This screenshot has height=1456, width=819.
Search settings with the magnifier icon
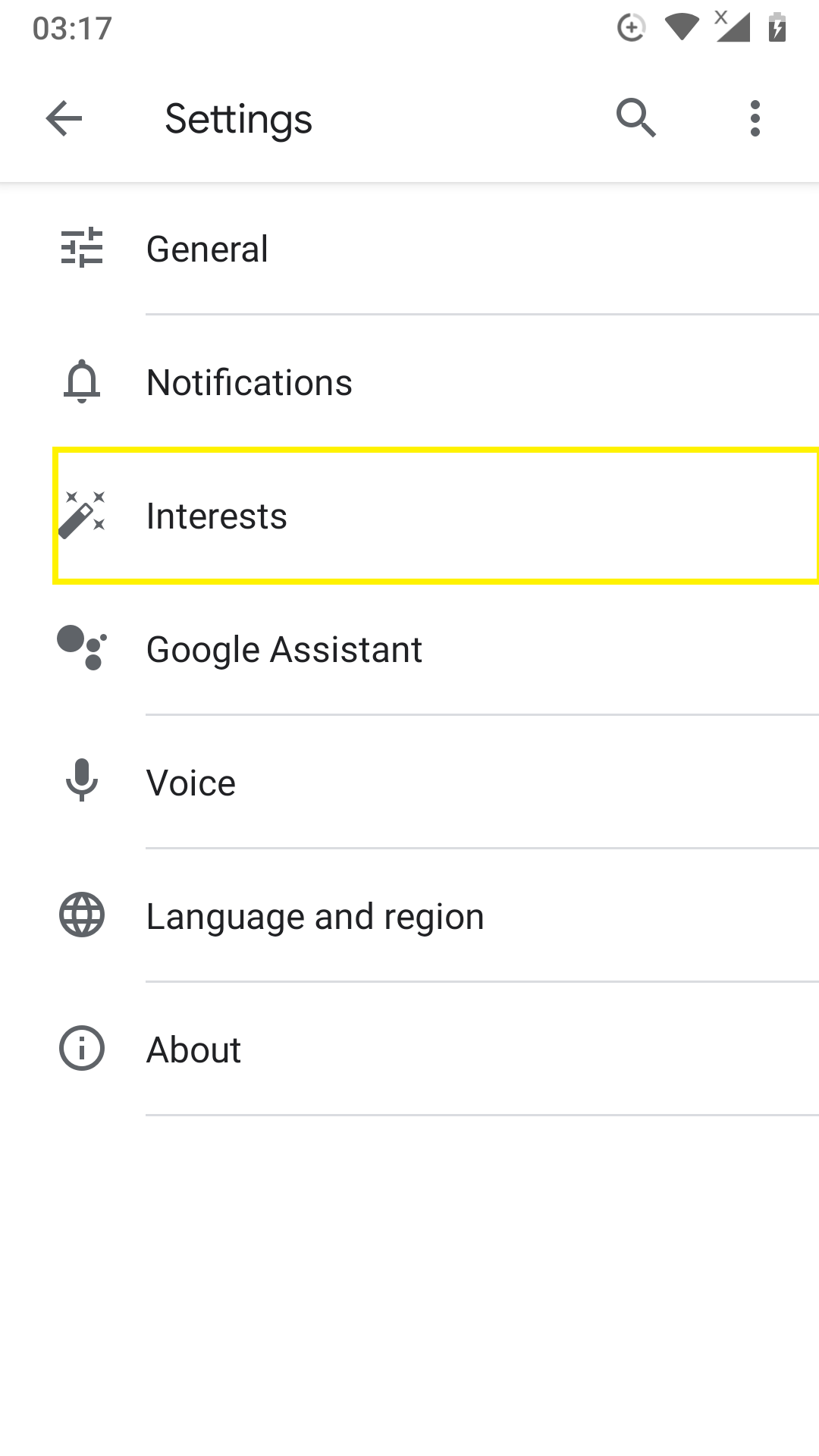(635, 118)
